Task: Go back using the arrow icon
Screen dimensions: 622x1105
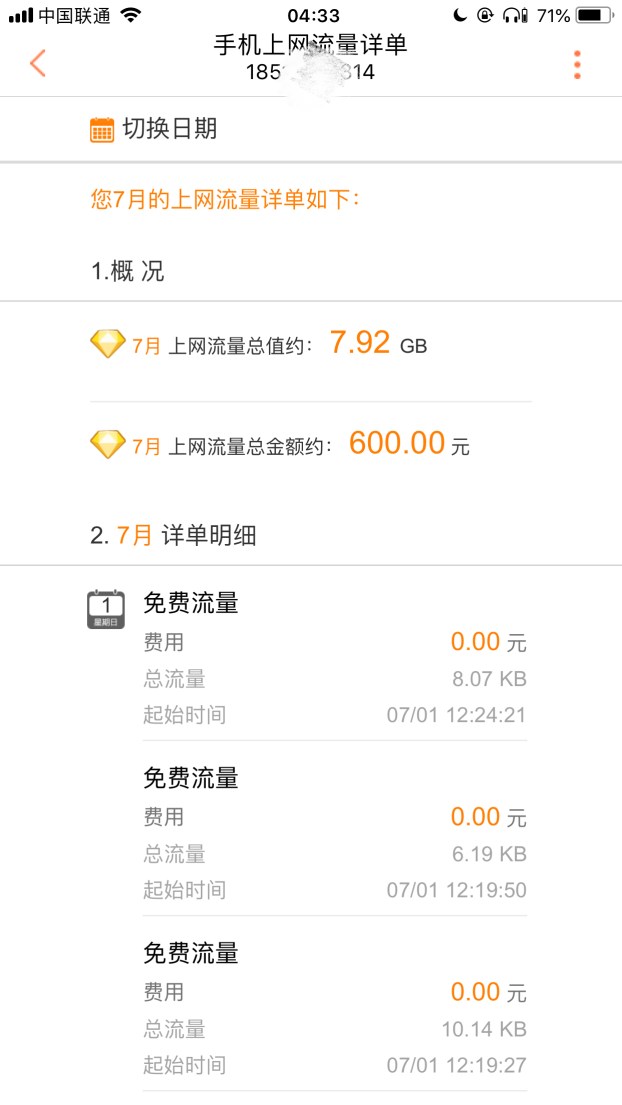Action: pyautogui.click(x=38, y=62)
